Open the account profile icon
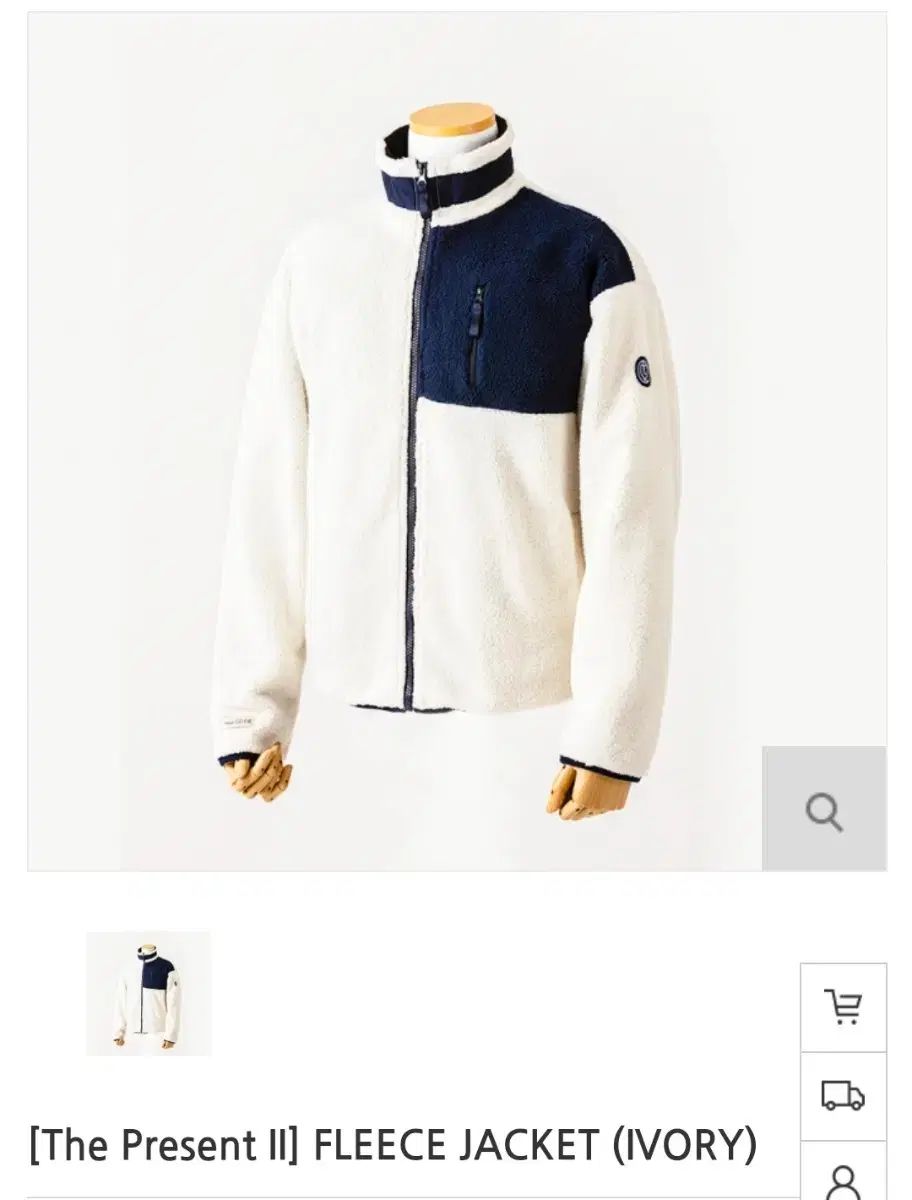 point(843,1178)
